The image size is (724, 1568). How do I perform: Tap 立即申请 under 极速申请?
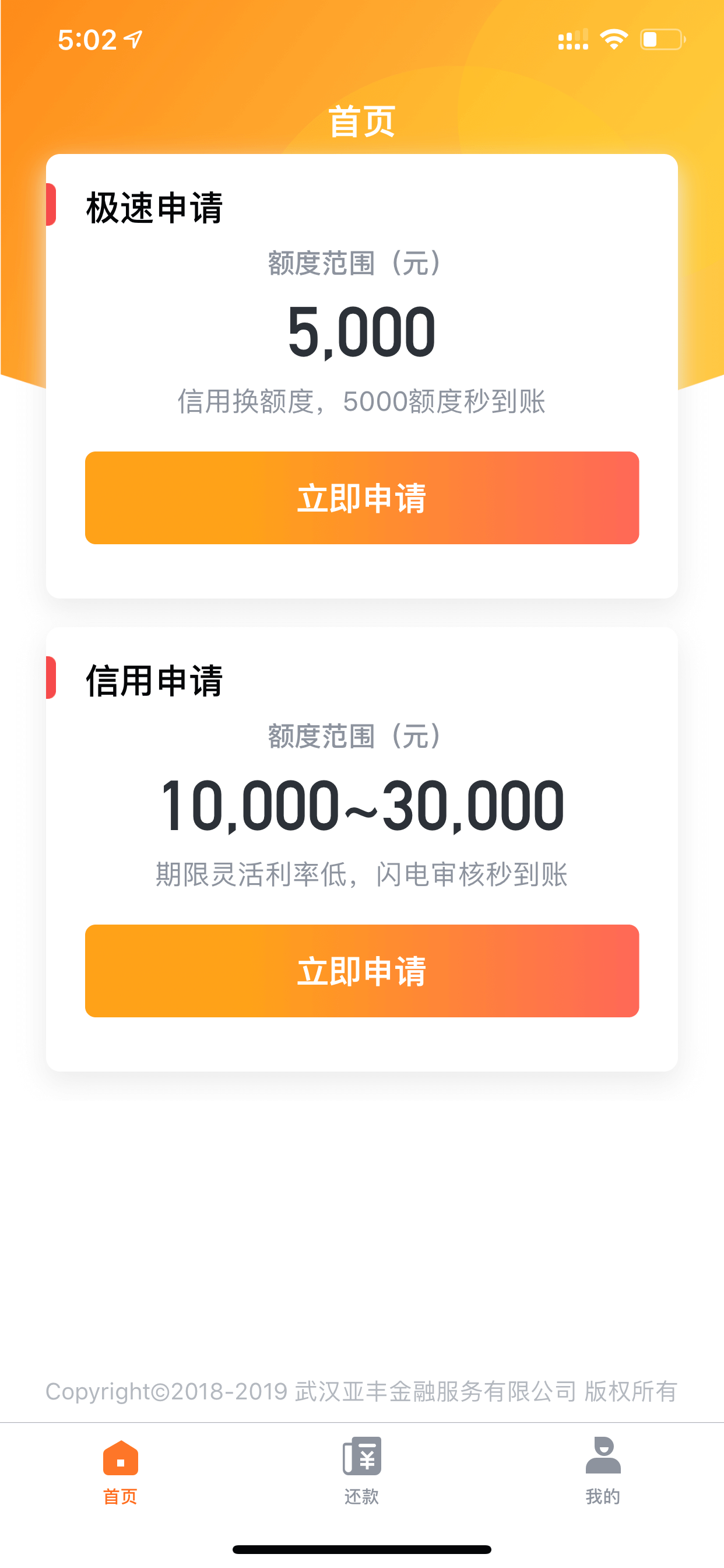(x=362, y=498)
